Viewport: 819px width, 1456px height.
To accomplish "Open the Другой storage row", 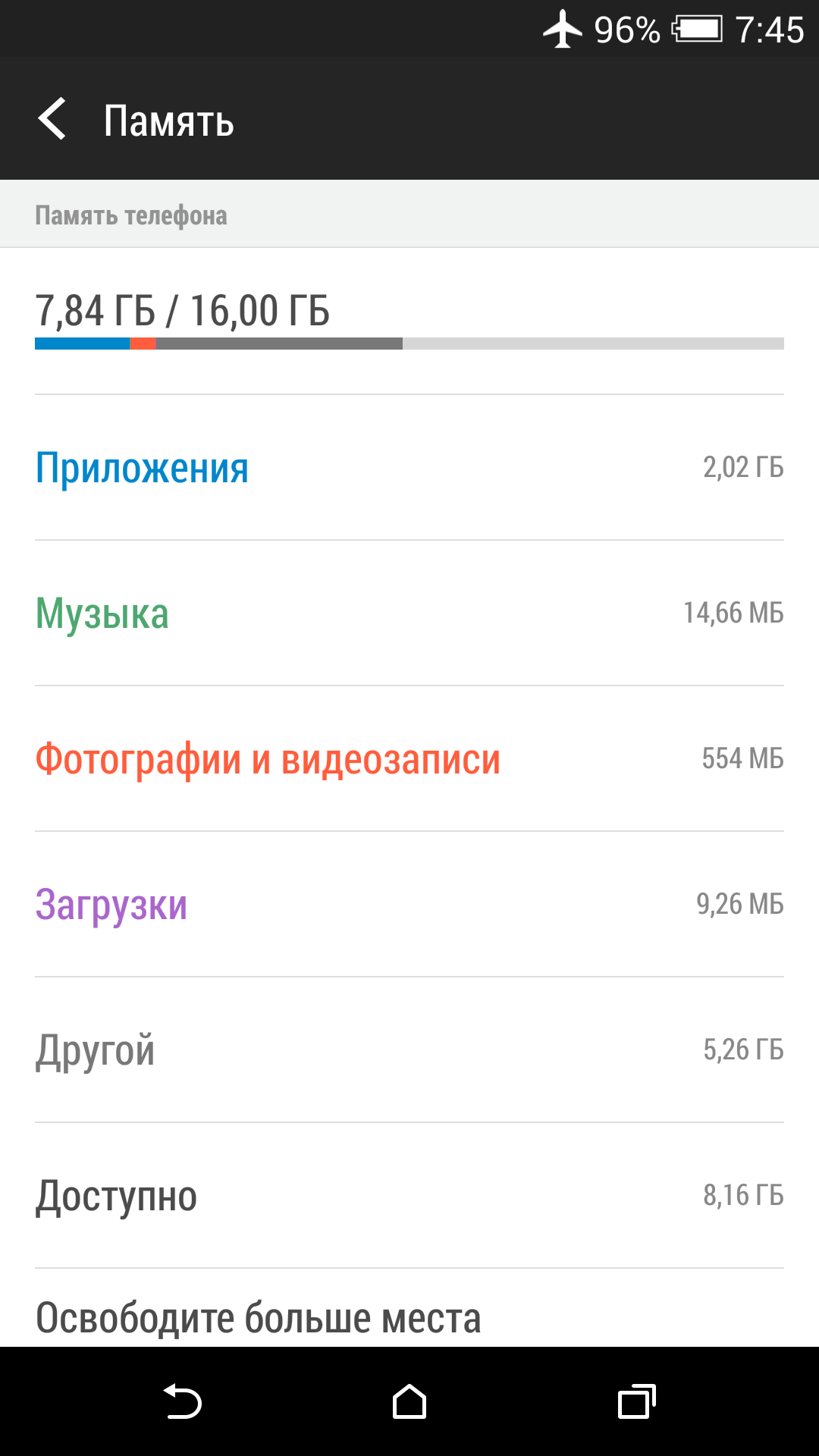I will point(409,1050).
